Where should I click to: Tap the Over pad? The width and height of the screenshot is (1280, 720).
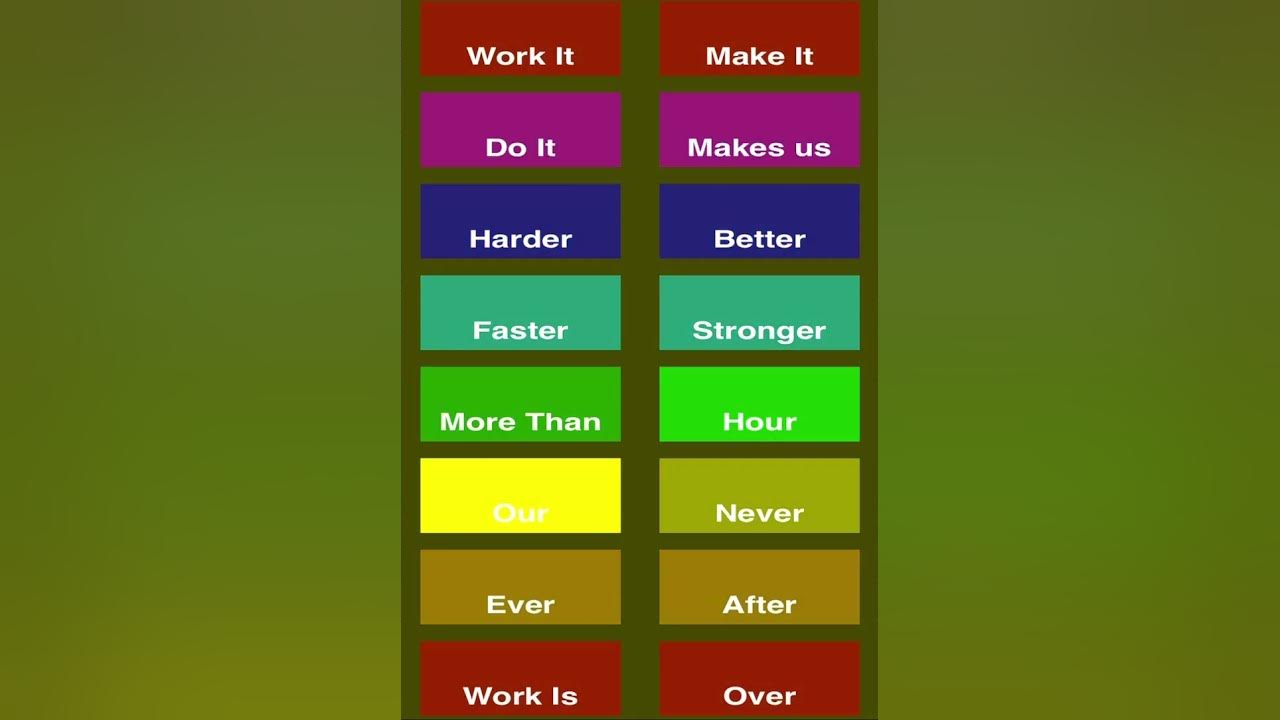[x=759, y=679]
